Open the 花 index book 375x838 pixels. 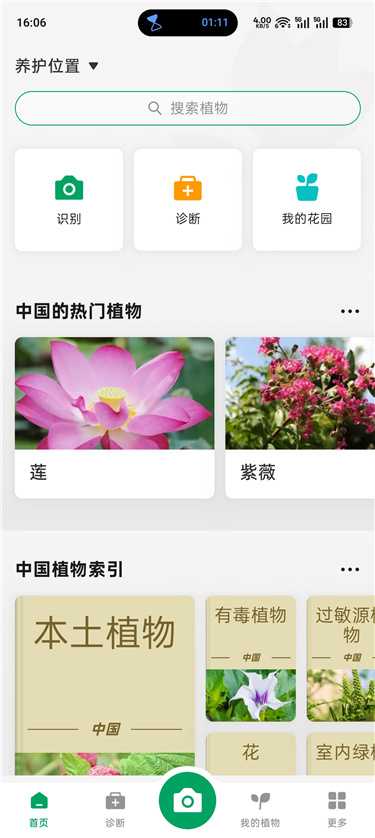pyautogui.click(x=251, y=754)
